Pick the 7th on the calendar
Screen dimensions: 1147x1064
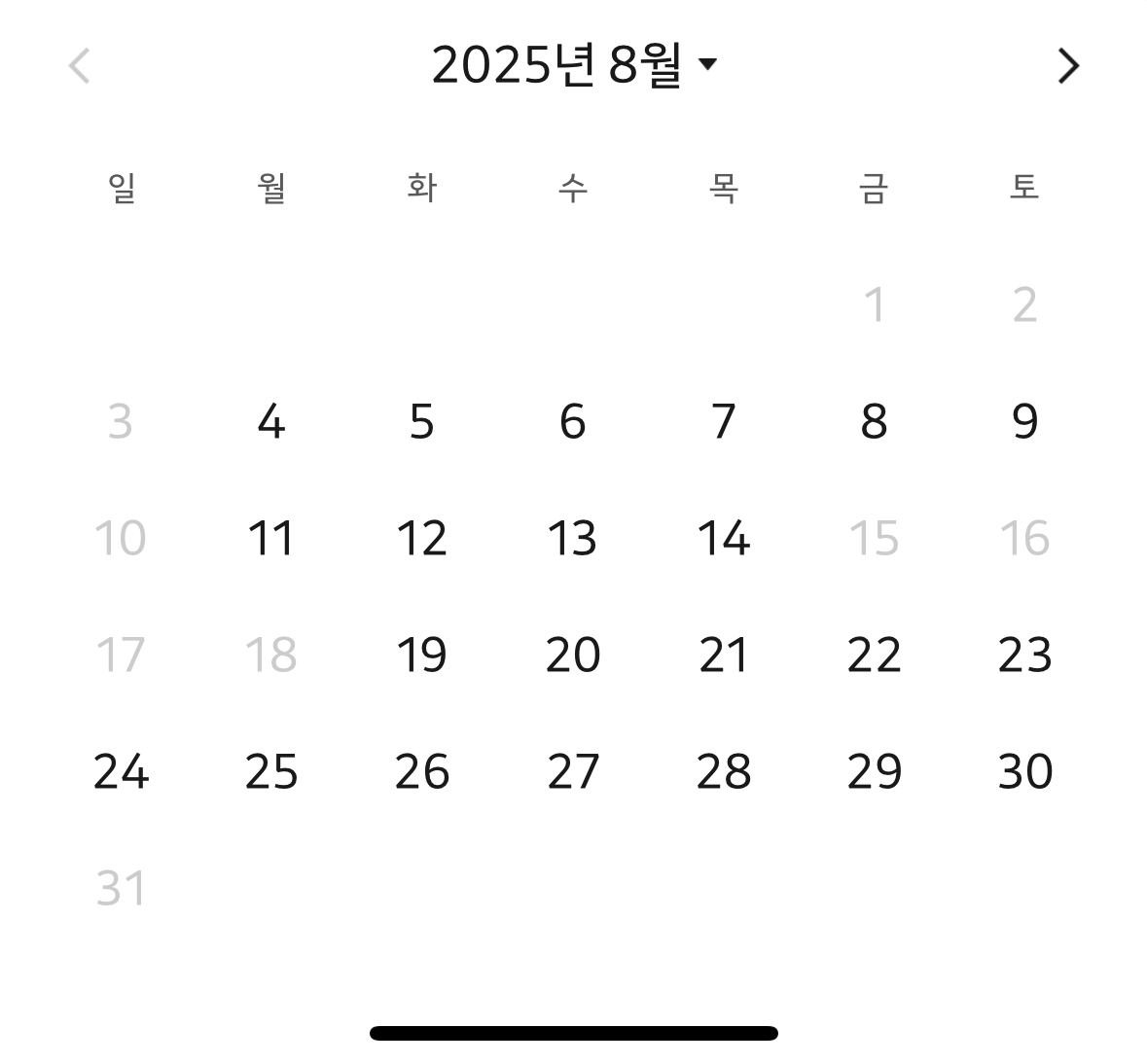tap(724, 421)
